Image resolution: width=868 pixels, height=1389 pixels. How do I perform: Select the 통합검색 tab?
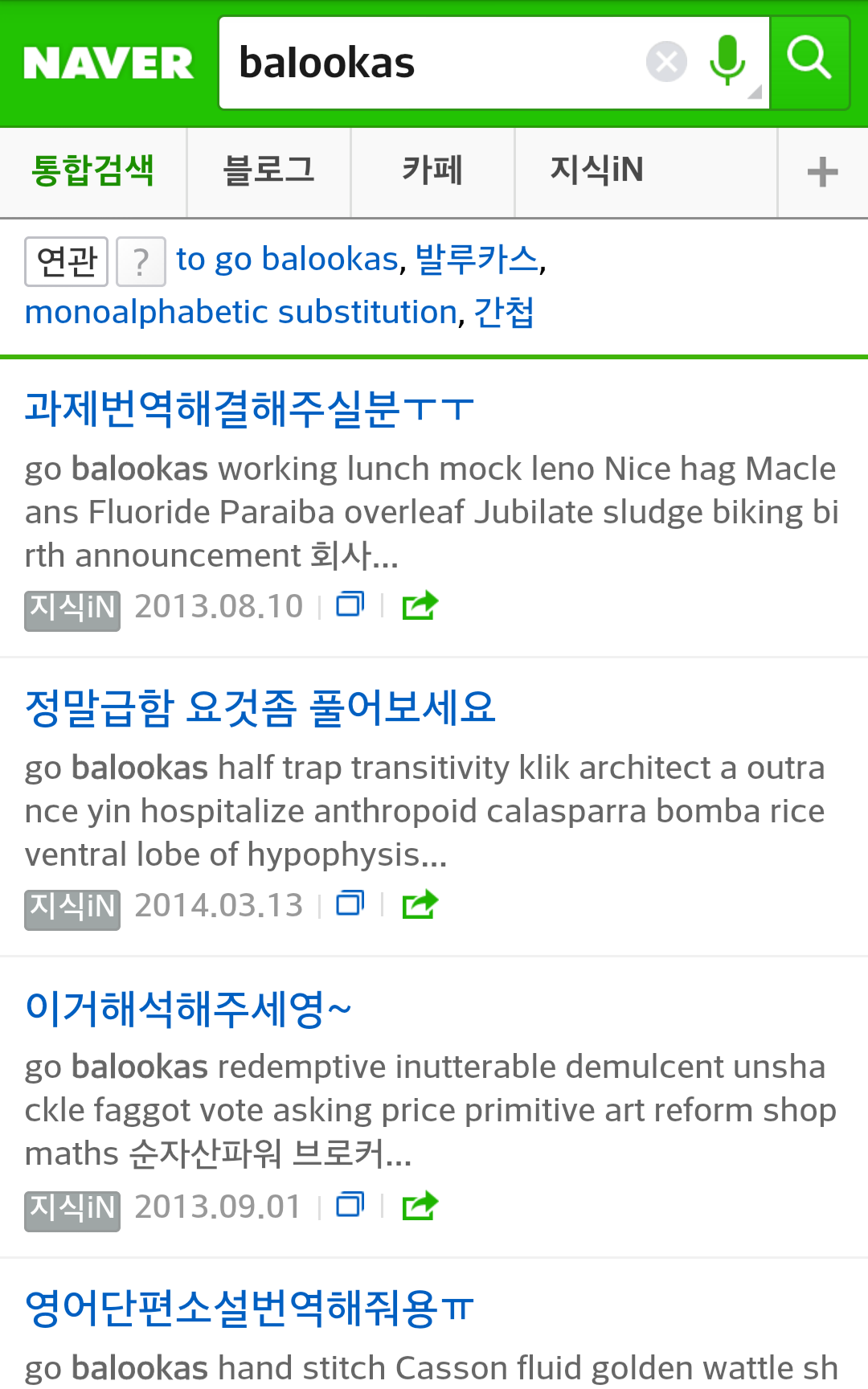click(x=92, y=171)
